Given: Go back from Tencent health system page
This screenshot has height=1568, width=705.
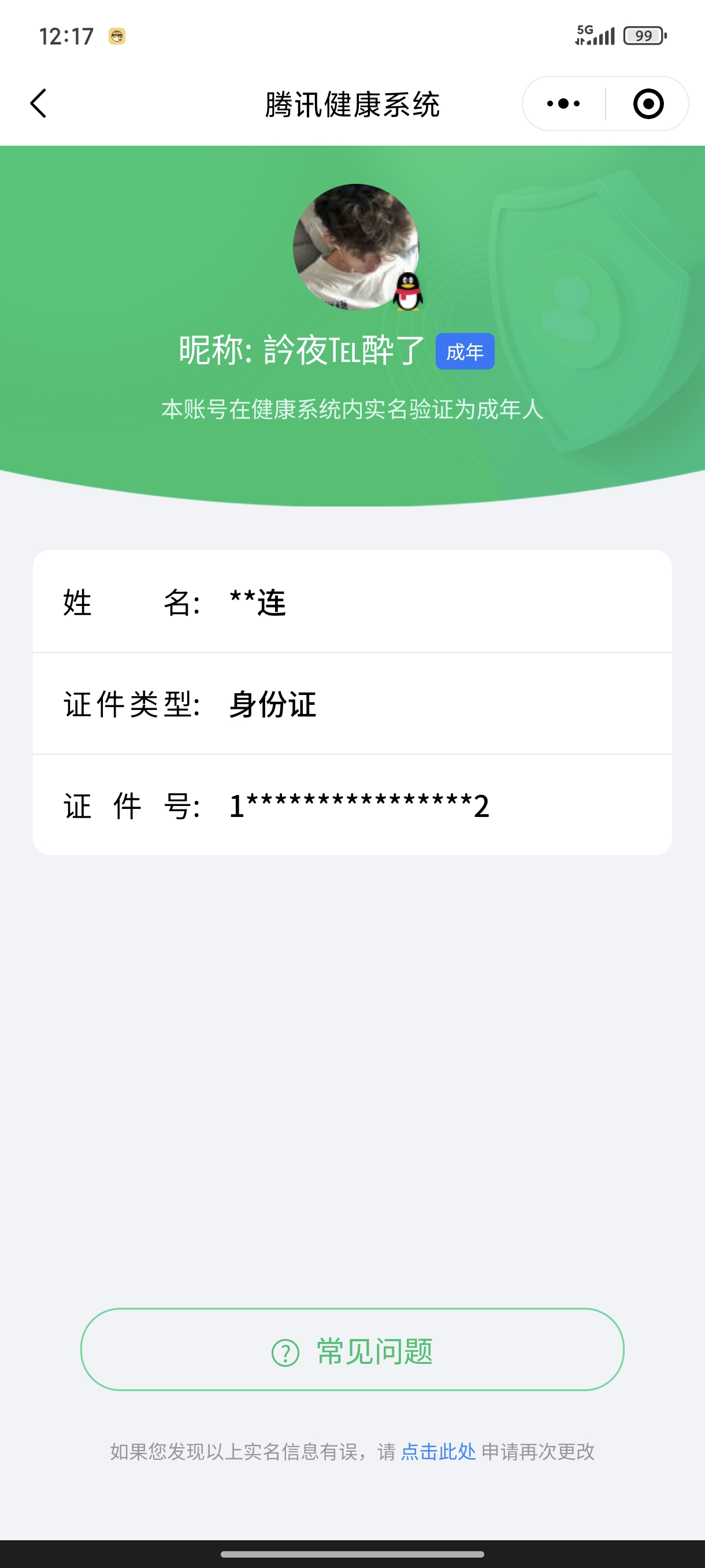Looking at the screenshot, I should point(39,103).
